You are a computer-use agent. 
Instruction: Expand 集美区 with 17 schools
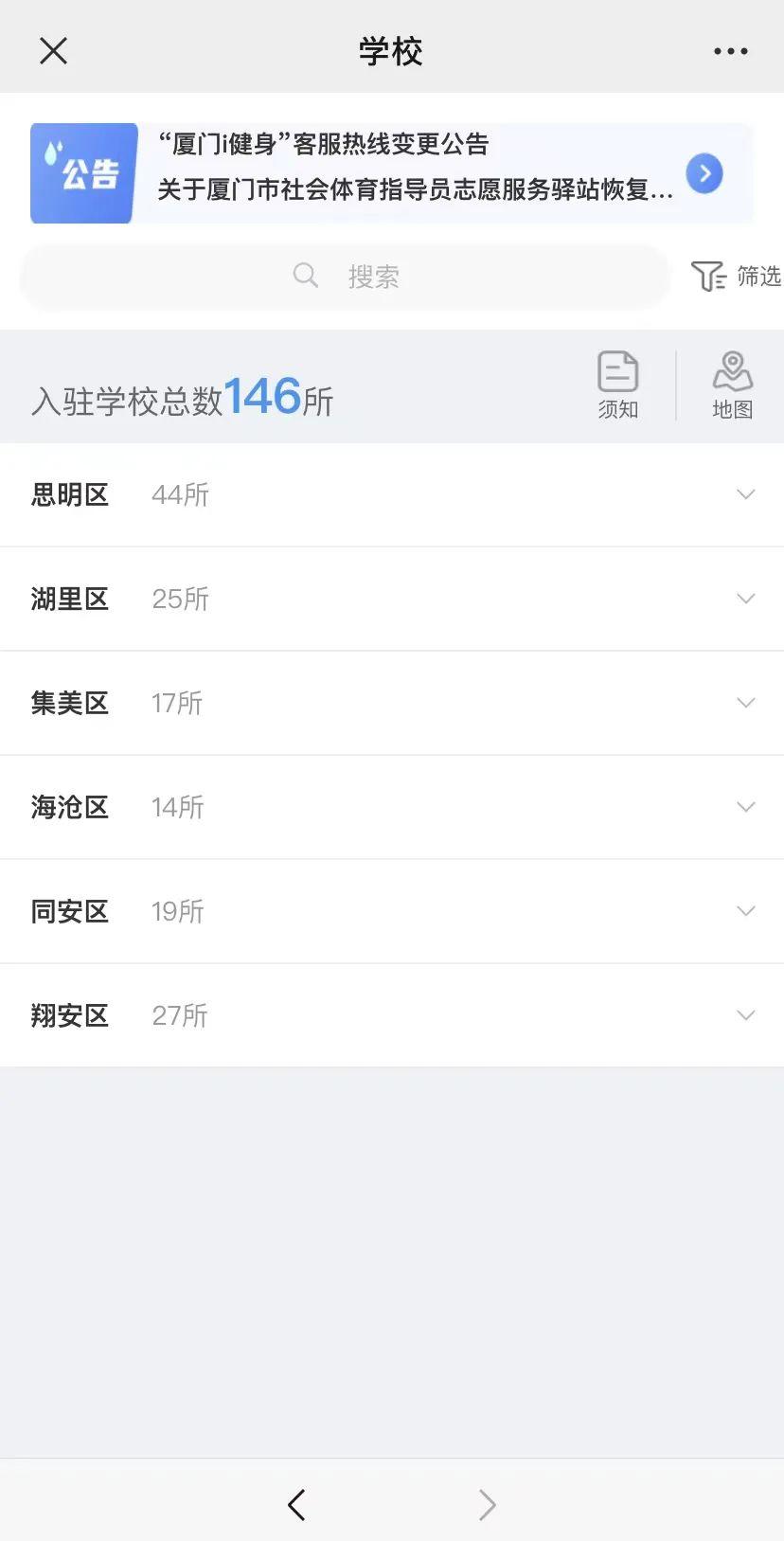tap(392, 703)
